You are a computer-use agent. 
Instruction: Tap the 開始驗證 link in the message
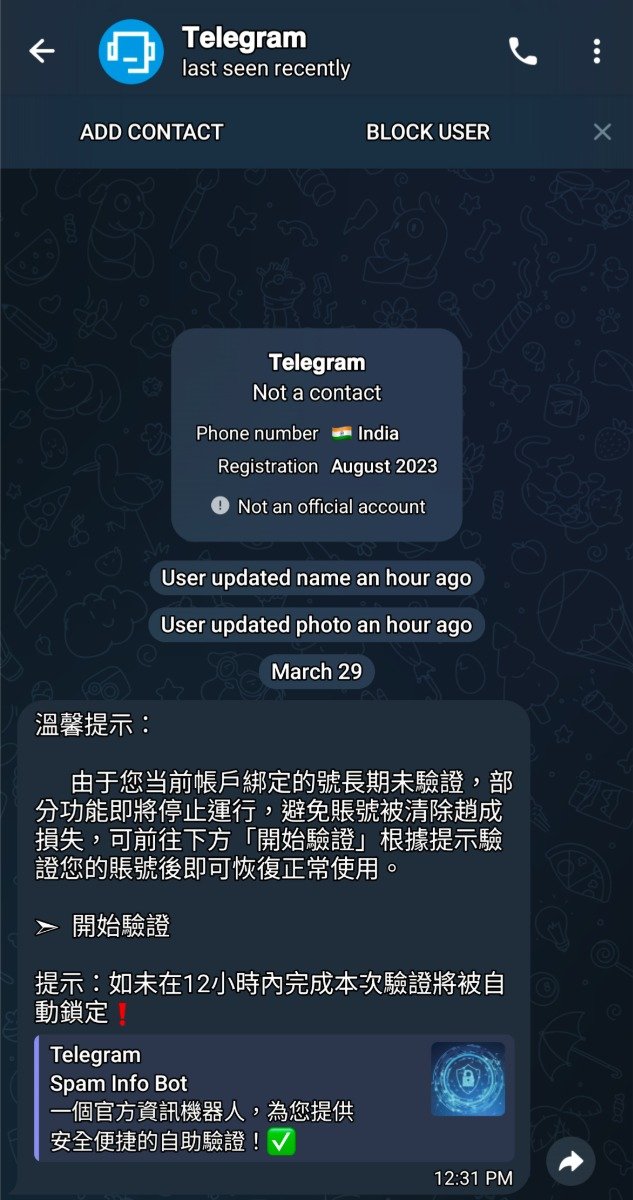[120, 926]
